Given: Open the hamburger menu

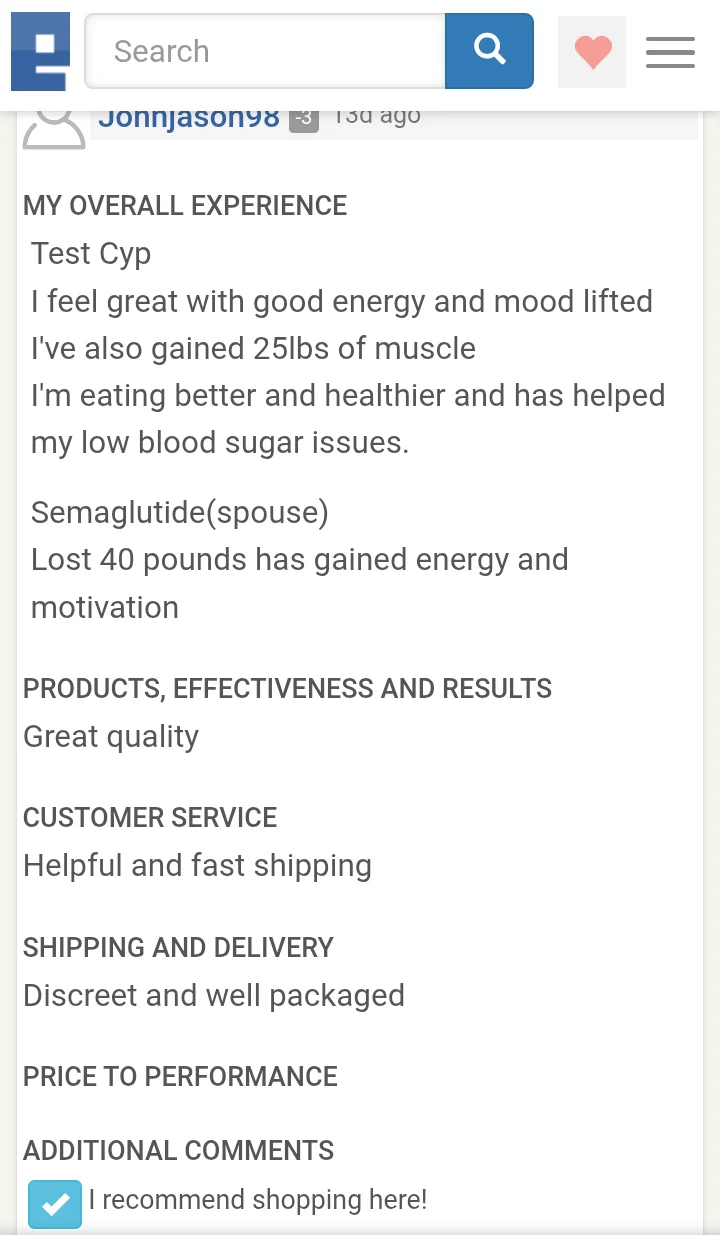Looking at the screenshot, I should coord(670,52).
